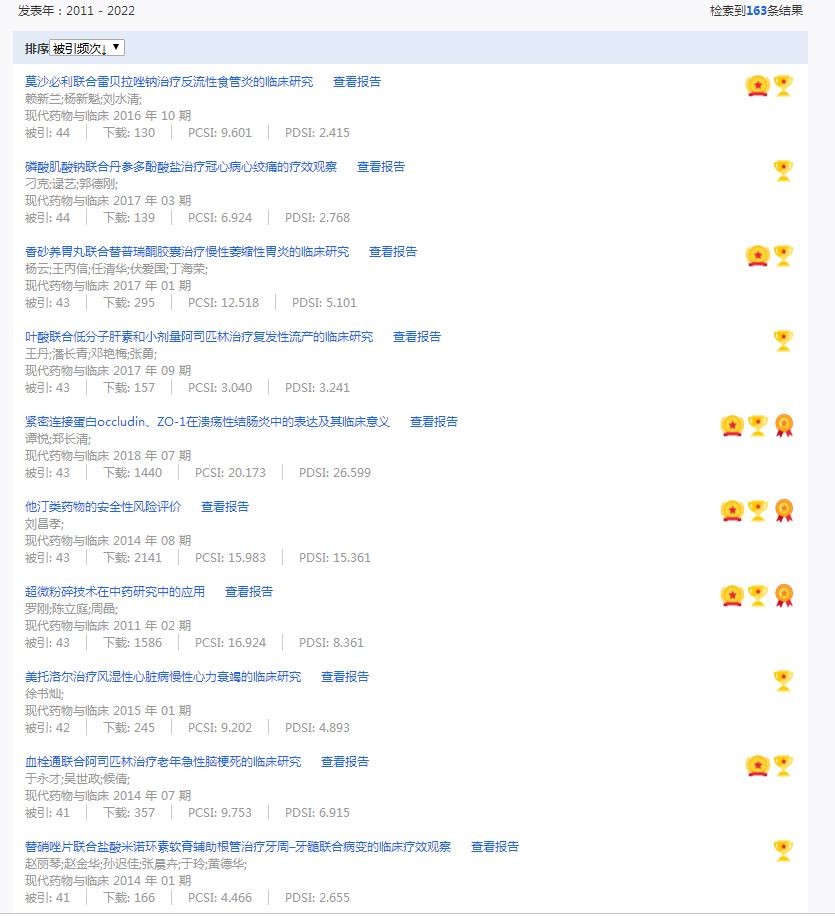
Task: Open article 超微粉碎技术在中药研究中的应用
Action: (x=114, y=592)
